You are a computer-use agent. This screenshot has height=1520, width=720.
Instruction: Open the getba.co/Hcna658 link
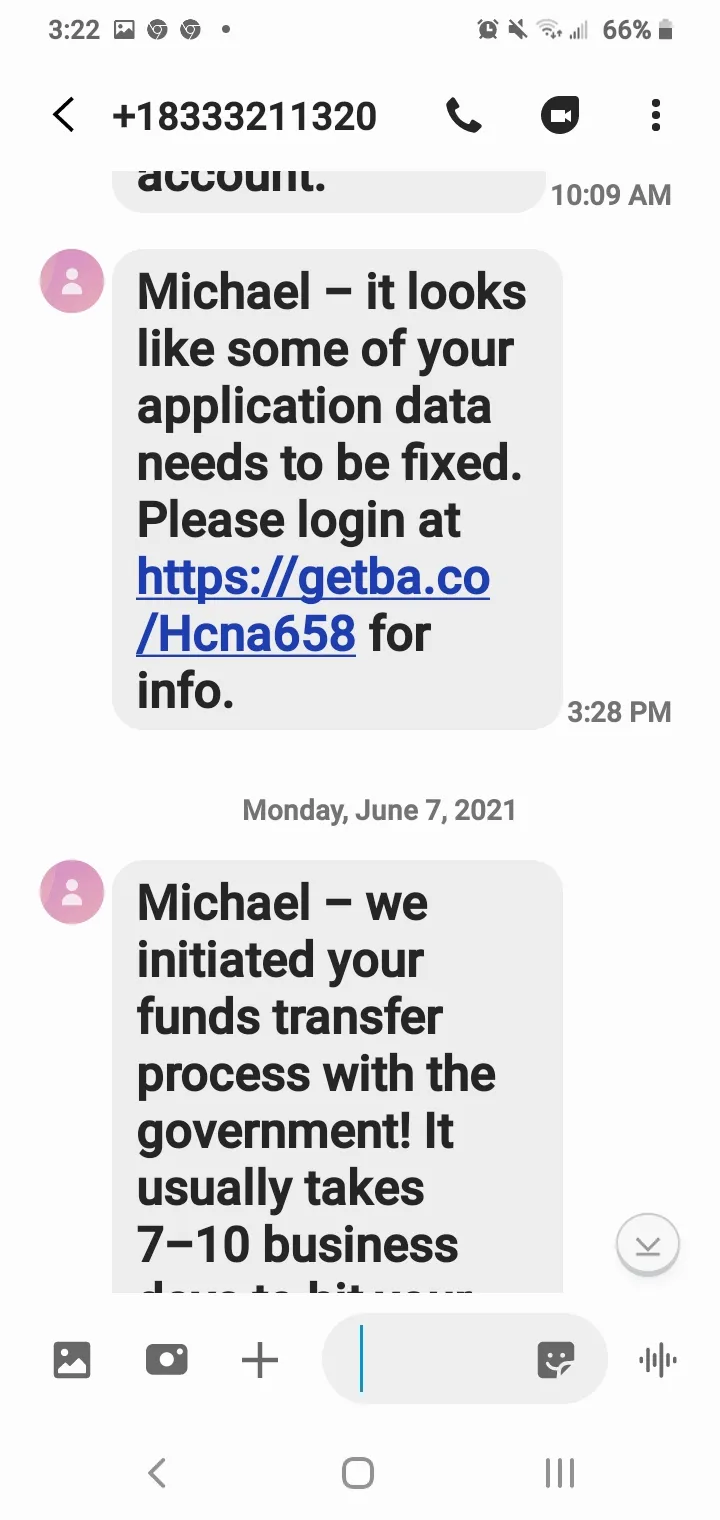click(313, 605)
